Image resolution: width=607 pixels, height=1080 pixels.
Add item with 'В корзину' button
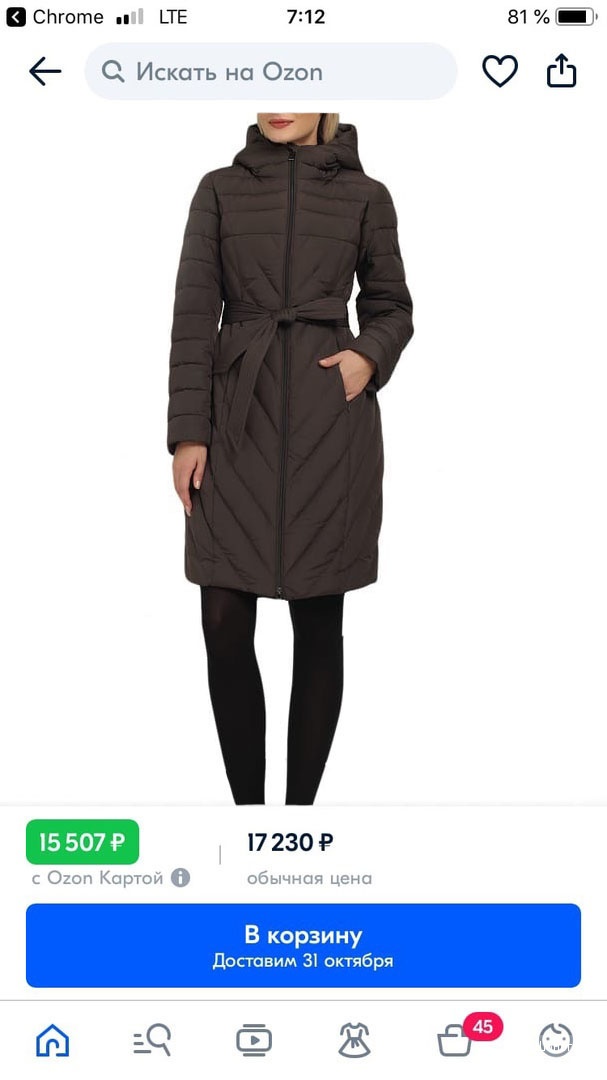[x=303, y=946]
